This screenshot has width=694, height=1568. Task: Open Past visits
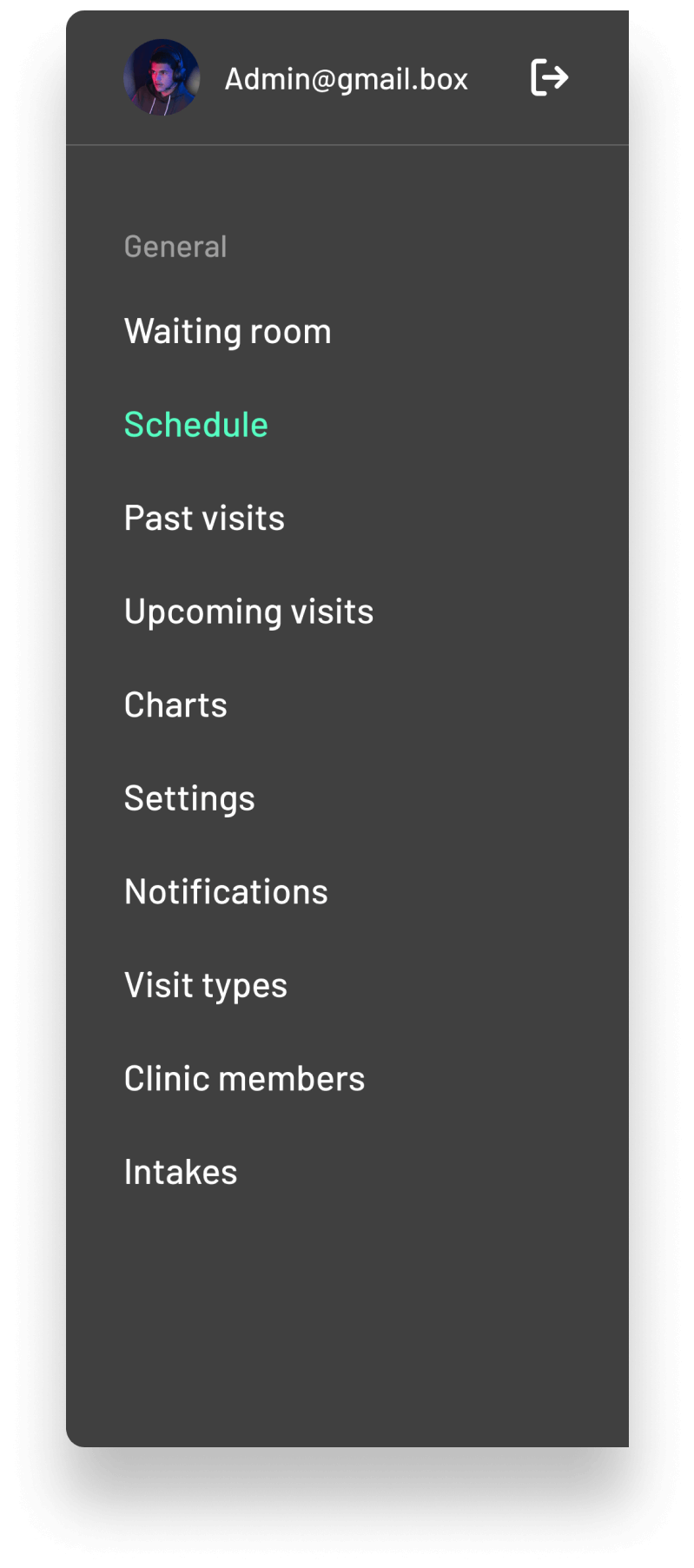point(204,519)
